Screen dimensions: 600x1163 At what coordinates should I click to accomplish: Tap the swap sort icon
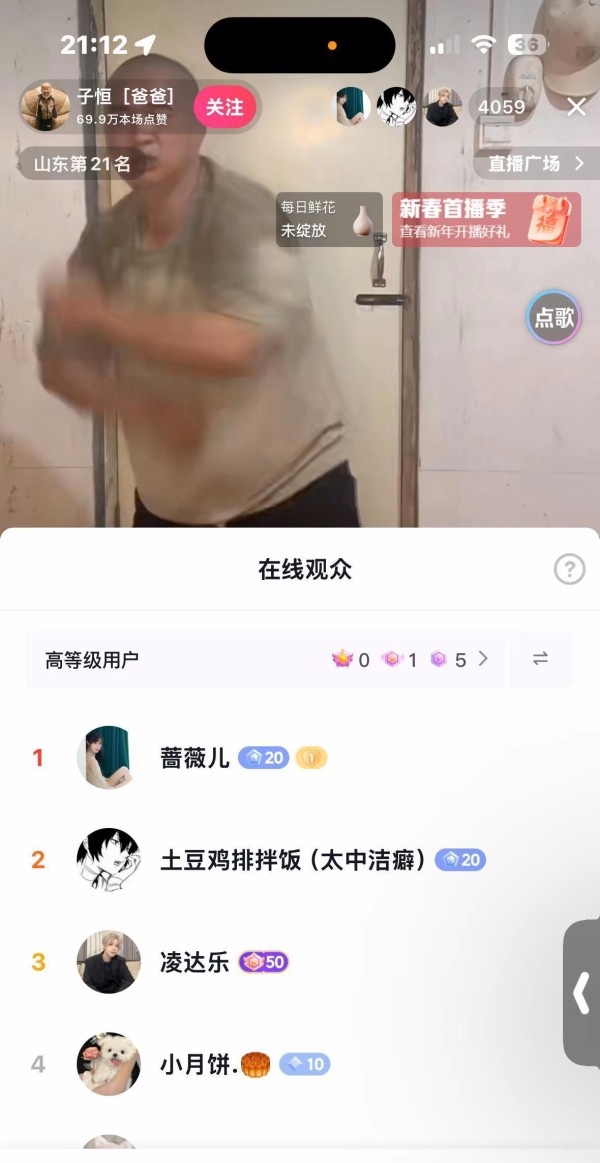coord(540,659)
